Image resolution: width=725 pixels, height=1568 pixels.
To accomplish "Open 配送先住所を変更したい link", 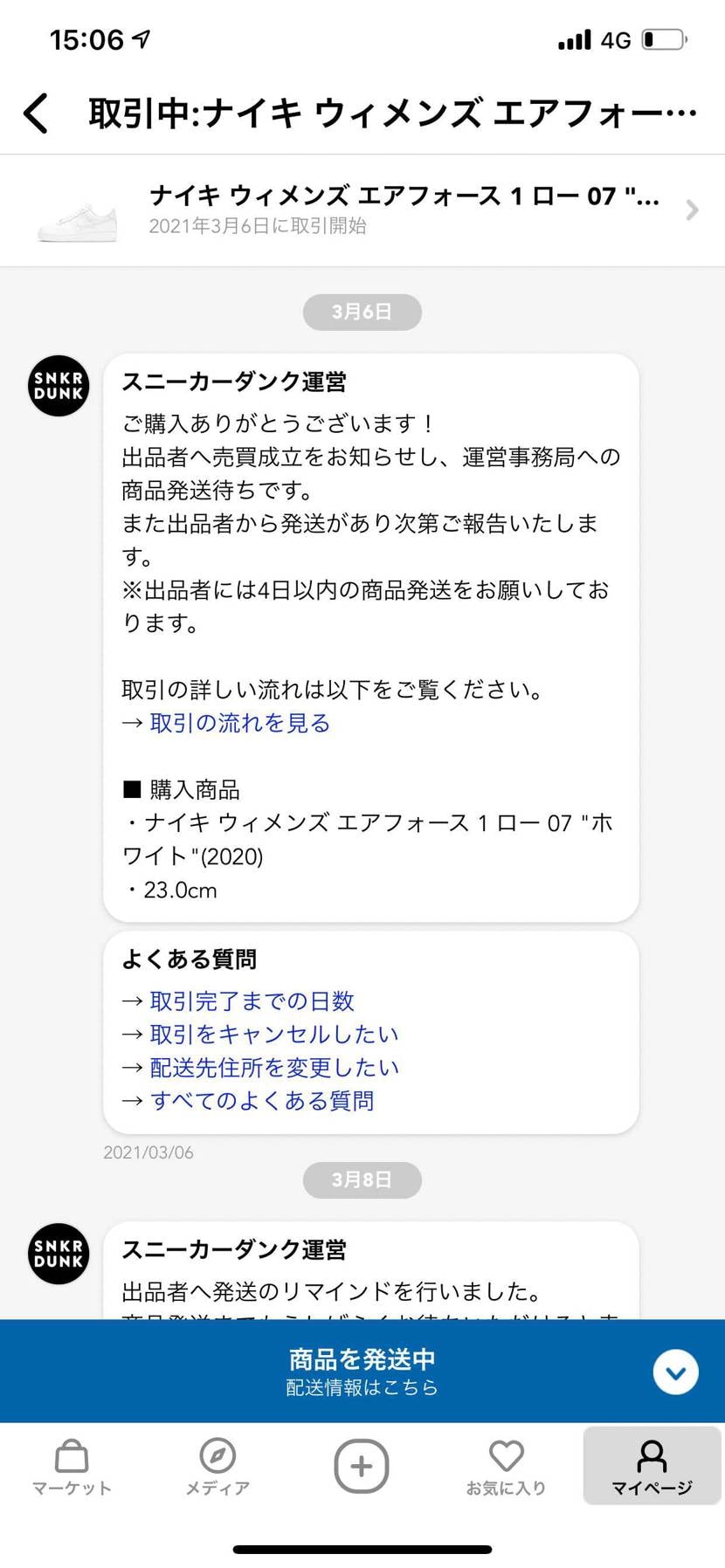I will 273,1068.
